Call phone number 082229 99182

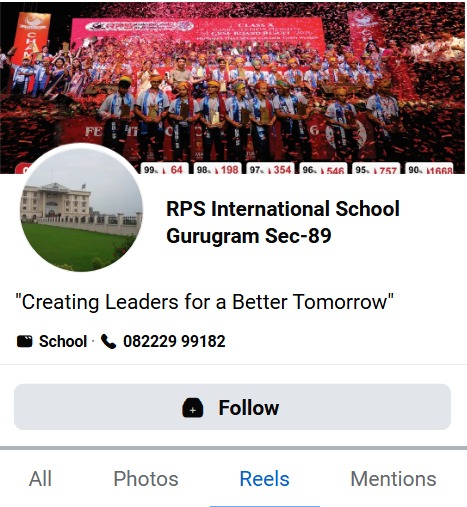(x=174, y=341)
